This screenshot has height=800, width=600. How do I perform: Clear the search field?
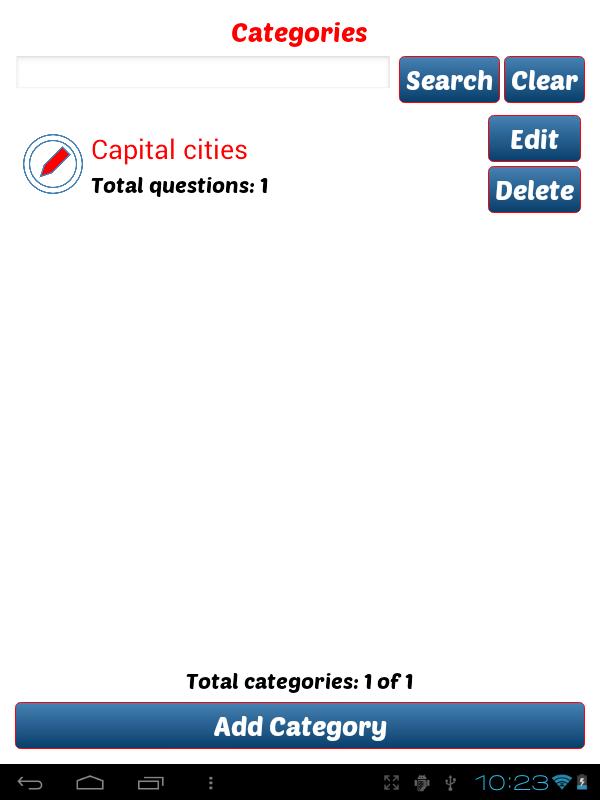tap(544, 80)
